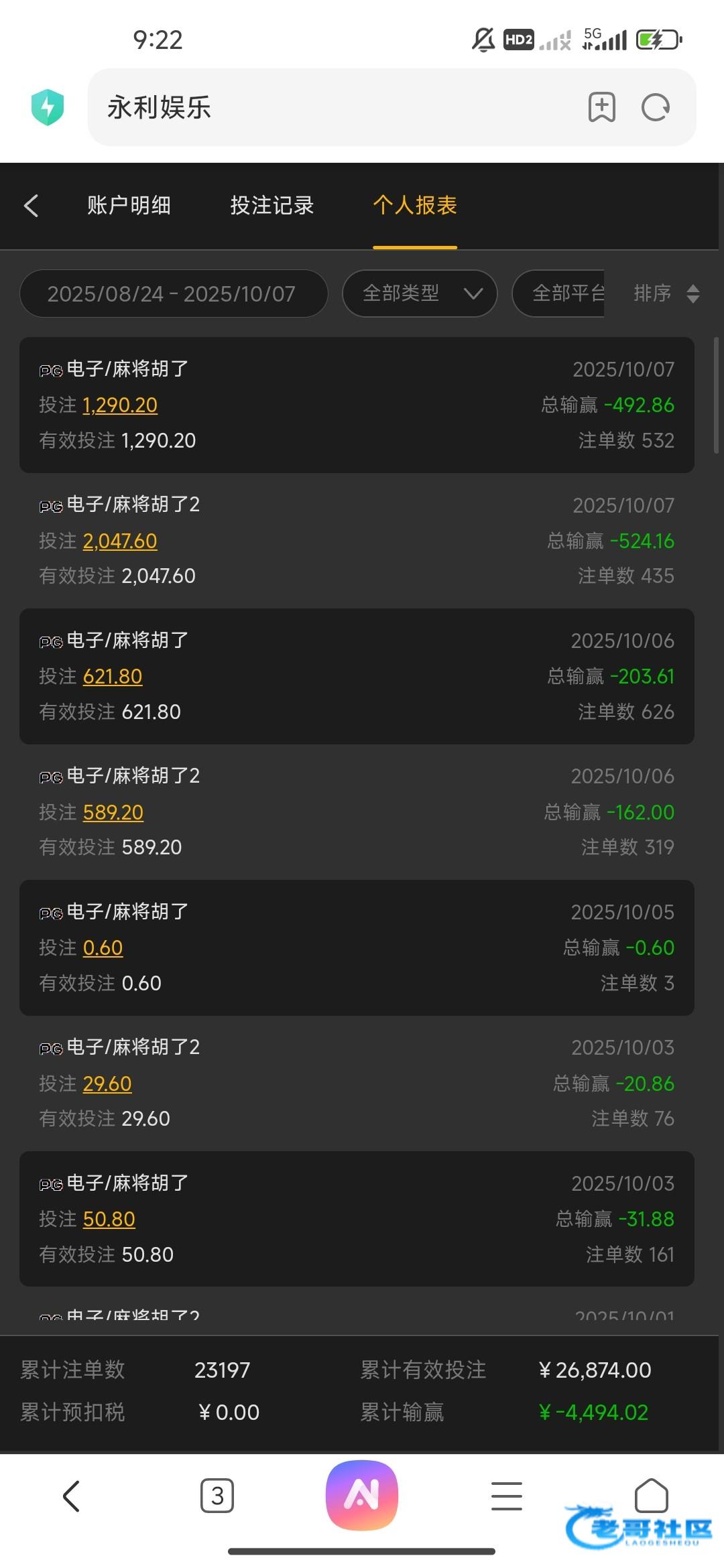This screenshot has height=1568, width=724.
Task: Expand the 全部类型 dropdown
Action: 420,293
